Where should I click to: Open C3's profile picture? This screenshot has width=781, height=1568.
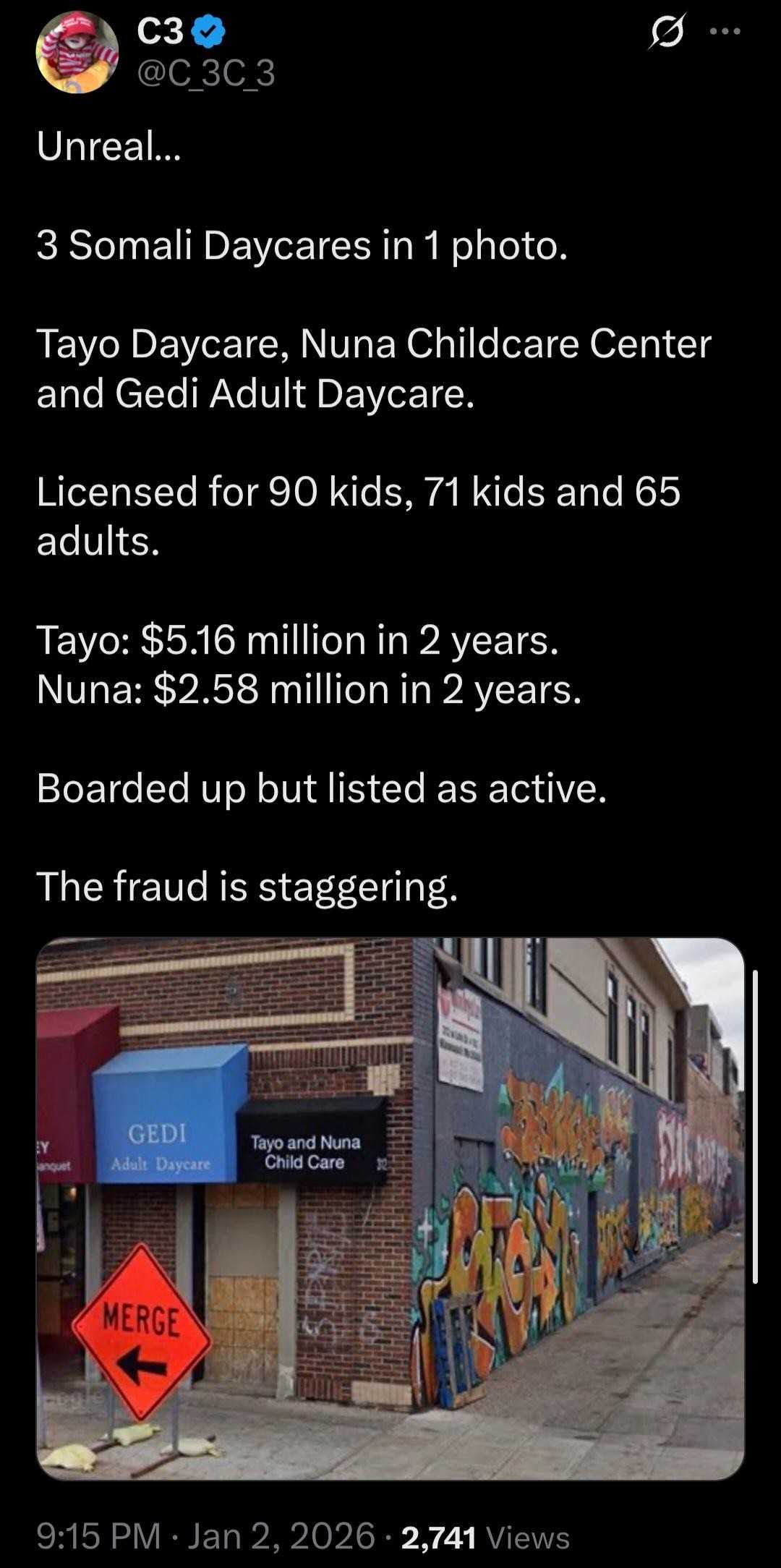click(77, 53)
